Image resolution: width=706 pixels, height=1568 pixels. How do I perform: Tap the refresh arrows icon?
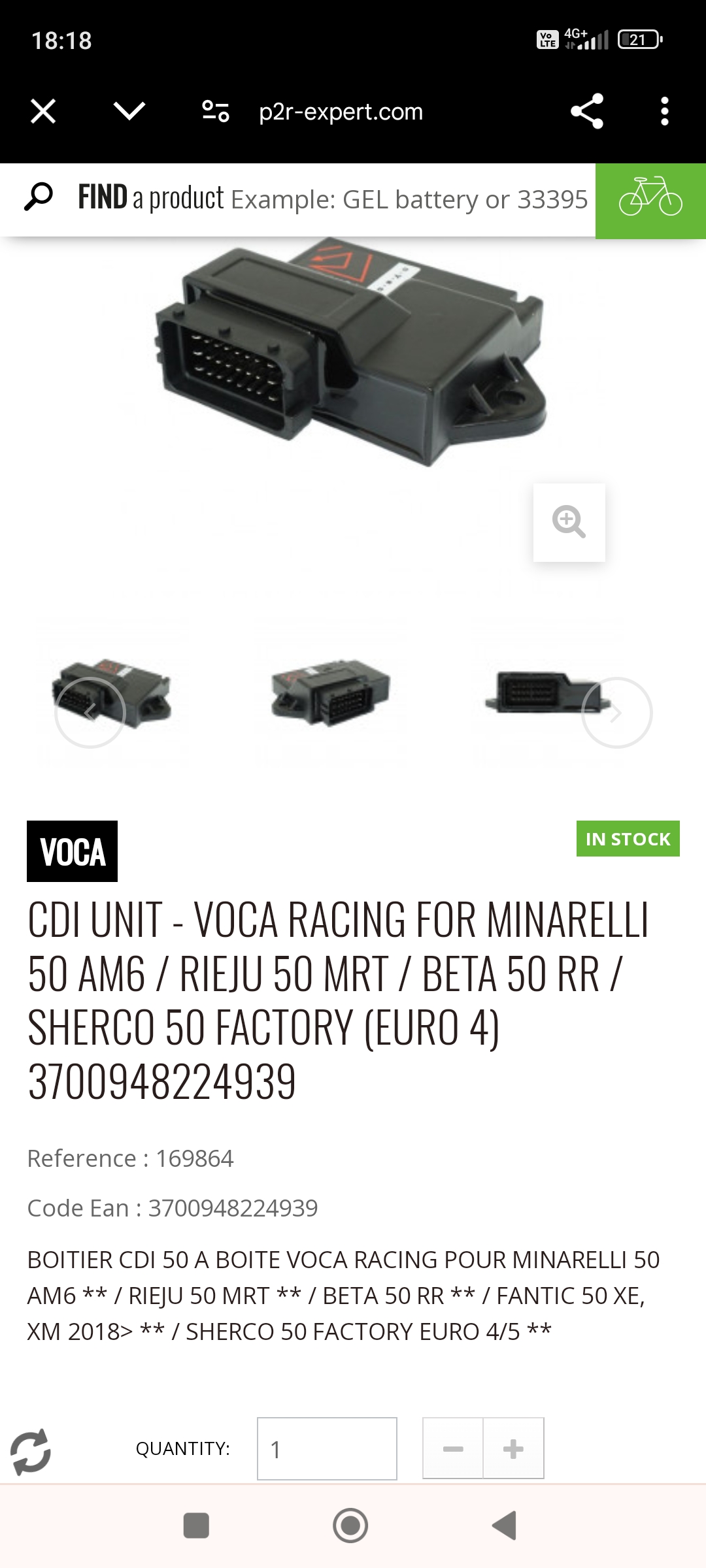[x=30, y=1452]
